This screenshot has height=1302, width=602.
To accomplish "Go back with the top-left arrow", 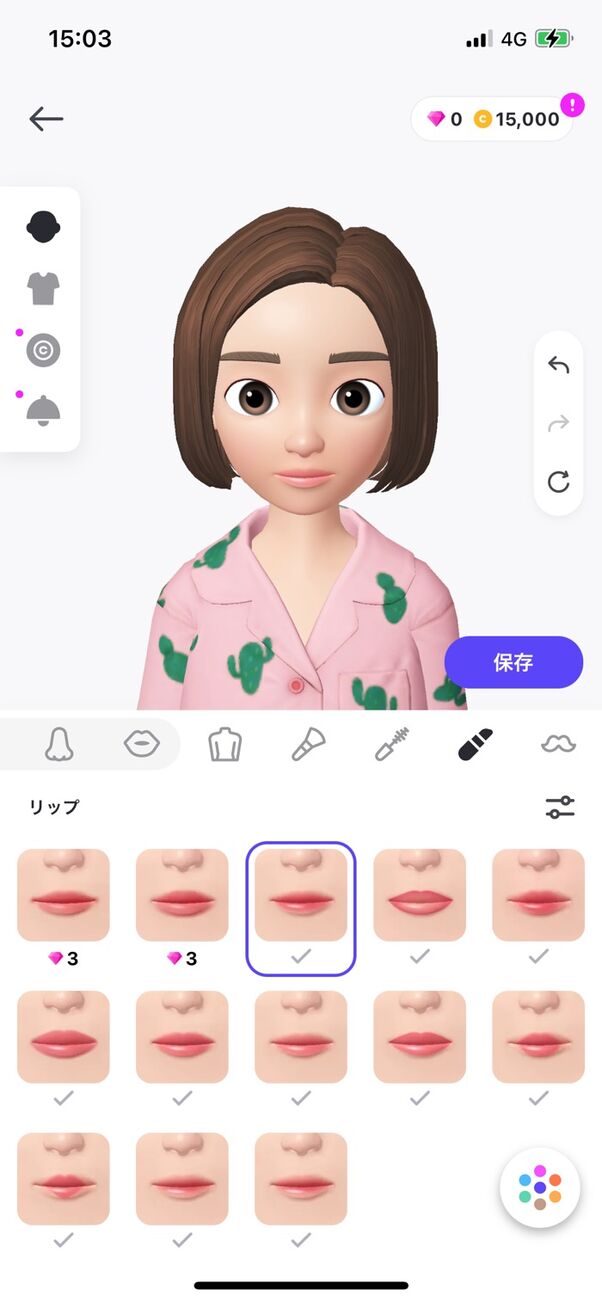I will click(x=46, y=119).
